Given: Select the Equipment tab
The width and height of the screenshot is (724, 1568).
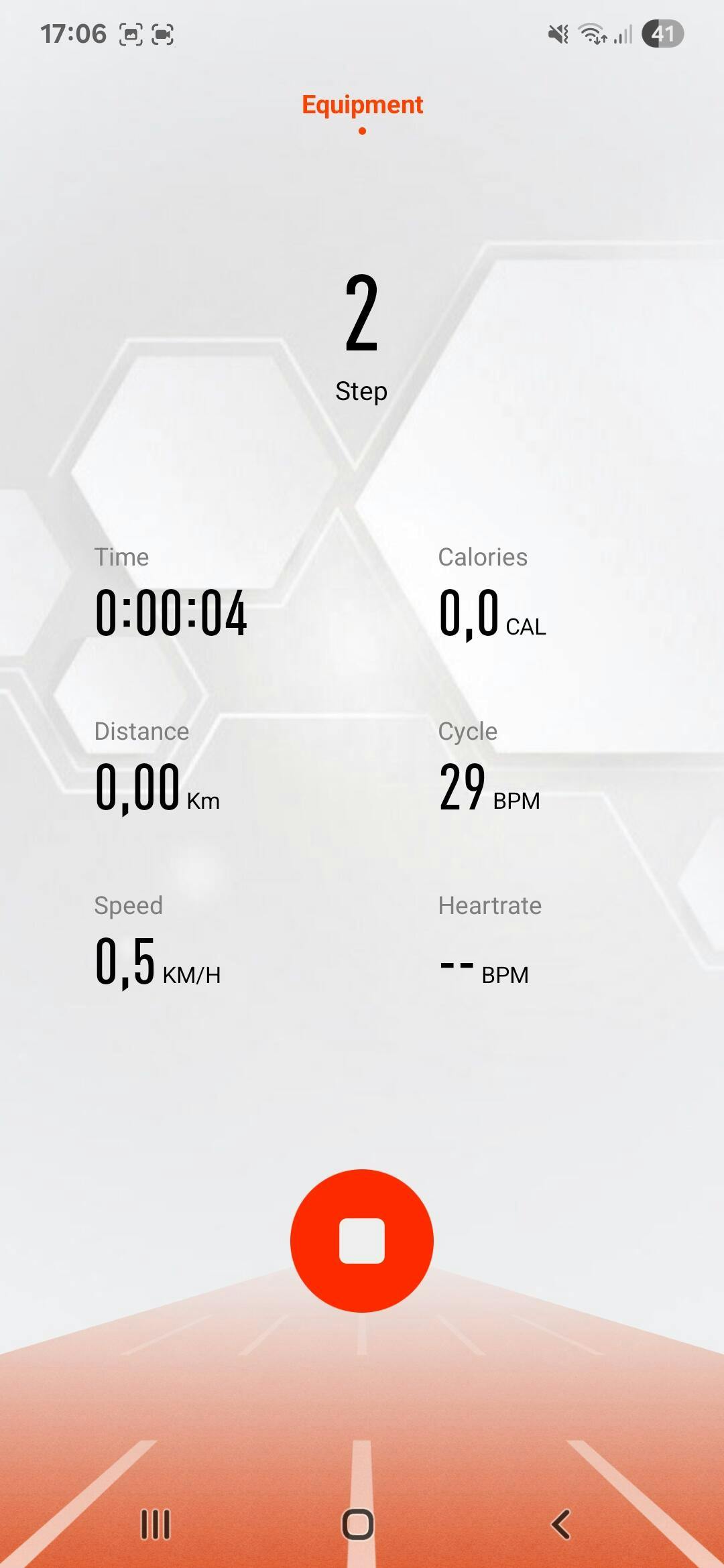Looking at the screenshot, I should (362, 105).
